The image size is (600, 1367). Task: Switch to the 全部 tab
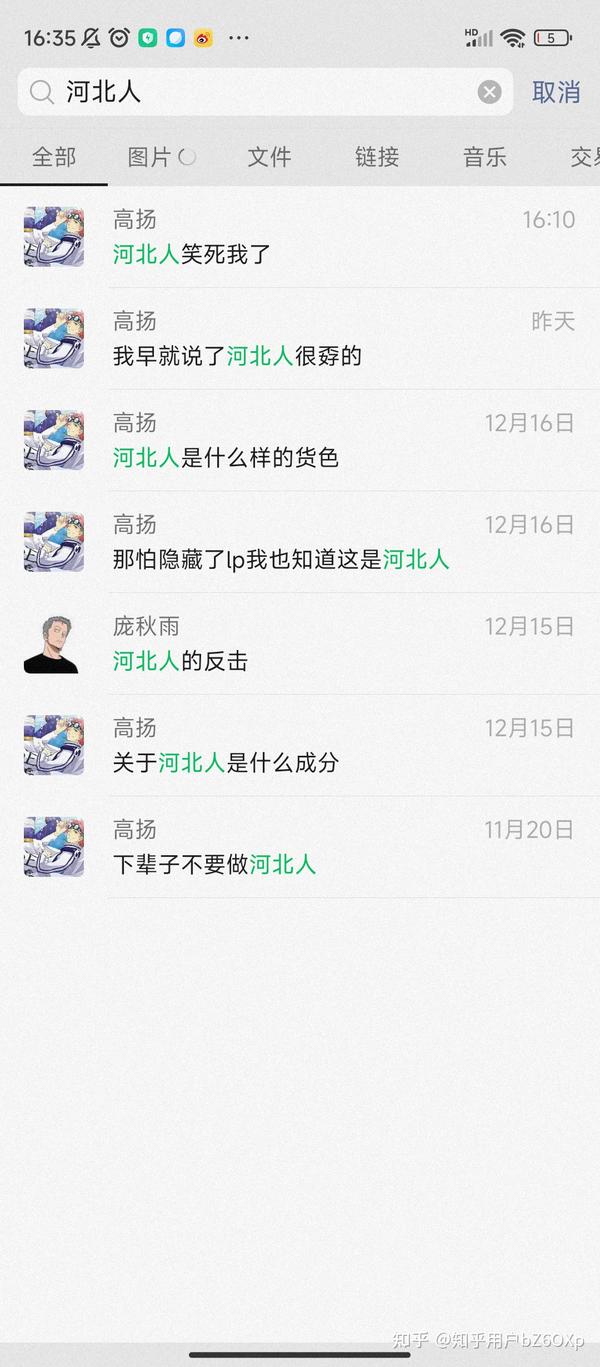tap(54, 157)
